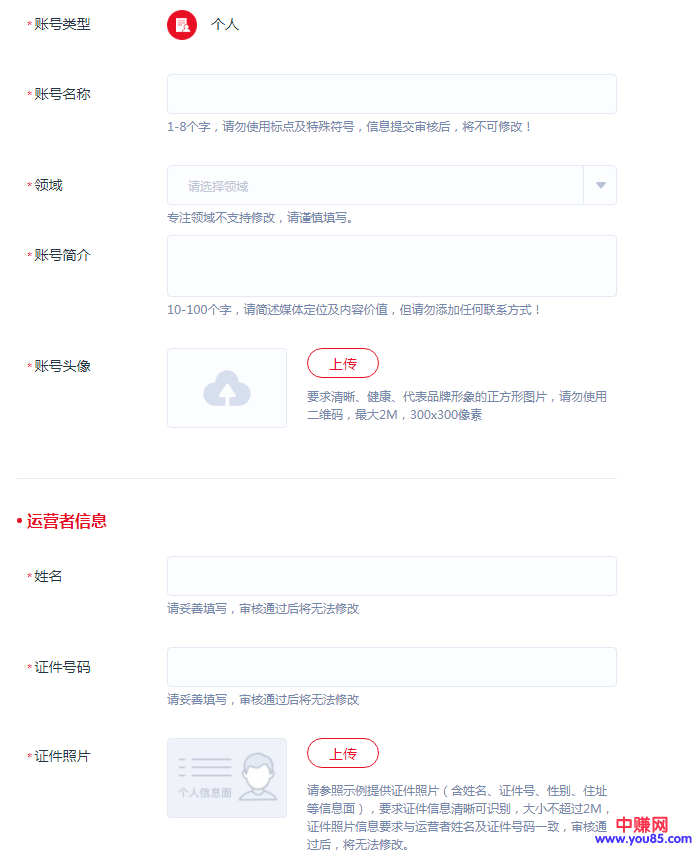Image resolution: width=698 pixels, height=851 pixels.
Task: Open the 请选择领域 dropdown
Action: 391,185
